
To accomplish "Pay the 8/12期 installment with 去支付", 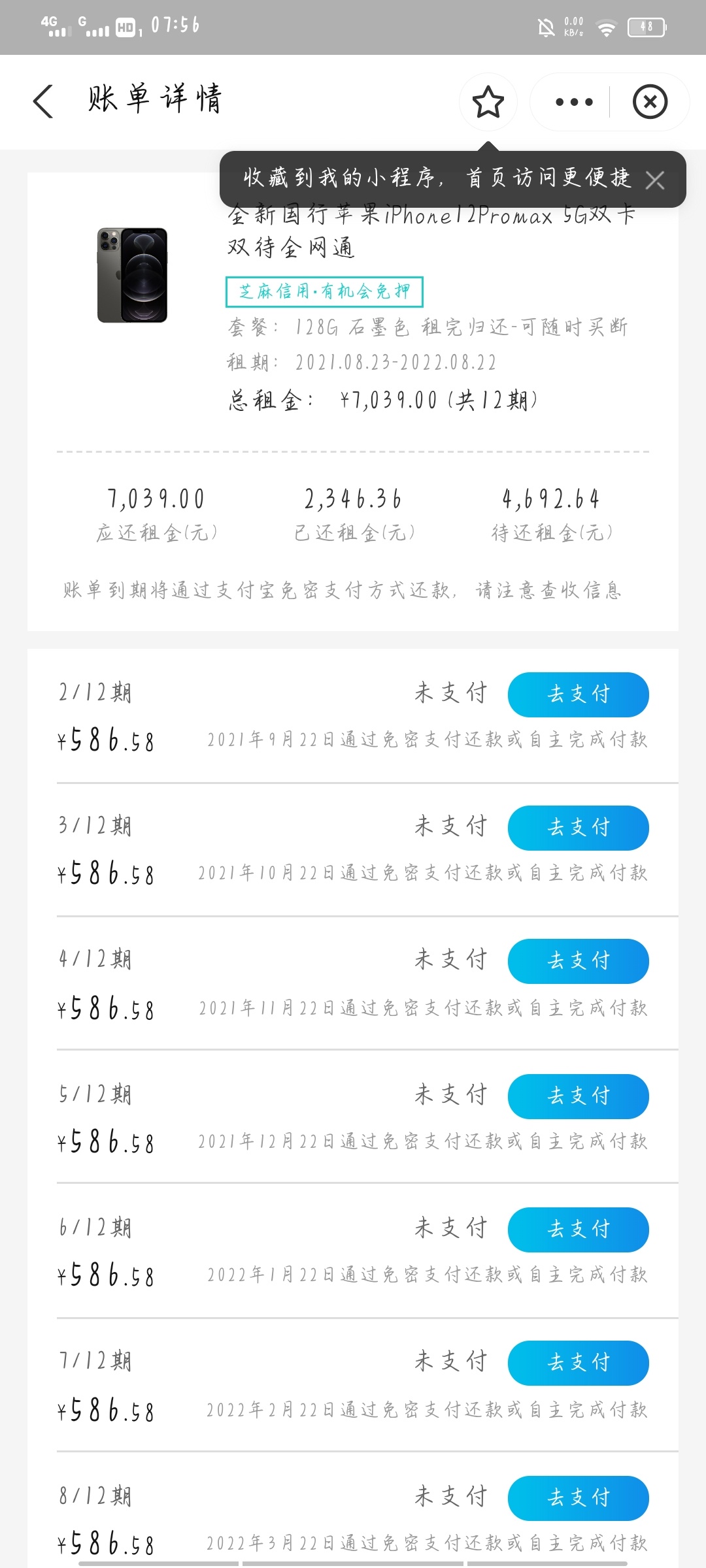I will (578, 1498).
